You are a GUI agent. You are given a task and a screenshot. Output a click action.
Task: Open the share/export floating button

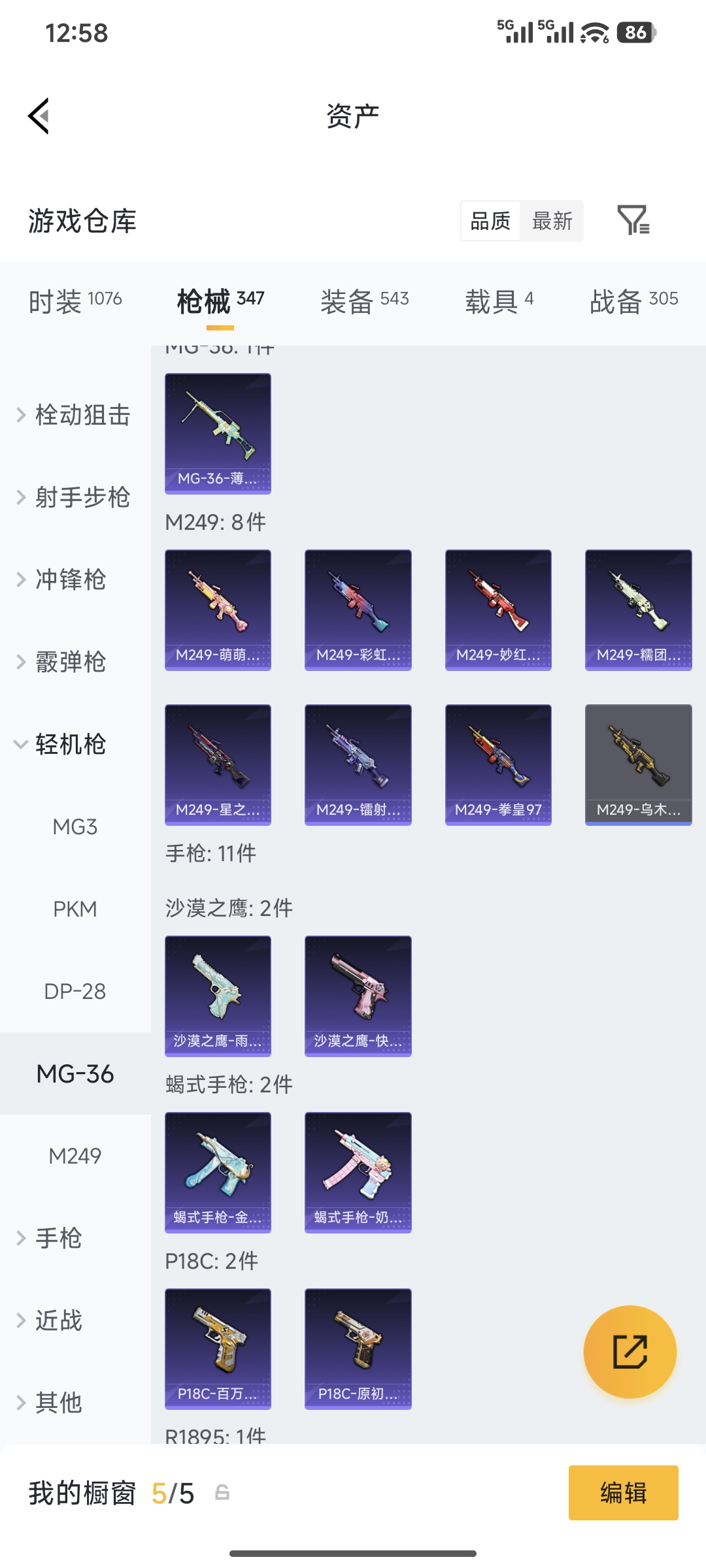[630, 1352]
